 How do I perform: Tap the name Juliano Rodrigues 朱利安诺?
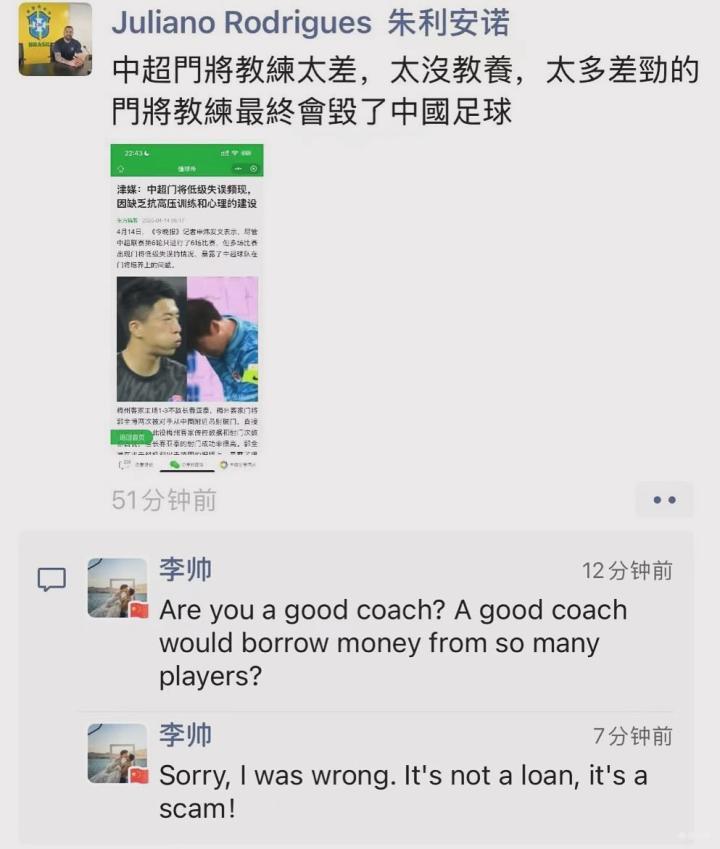(x=310, y=23)
